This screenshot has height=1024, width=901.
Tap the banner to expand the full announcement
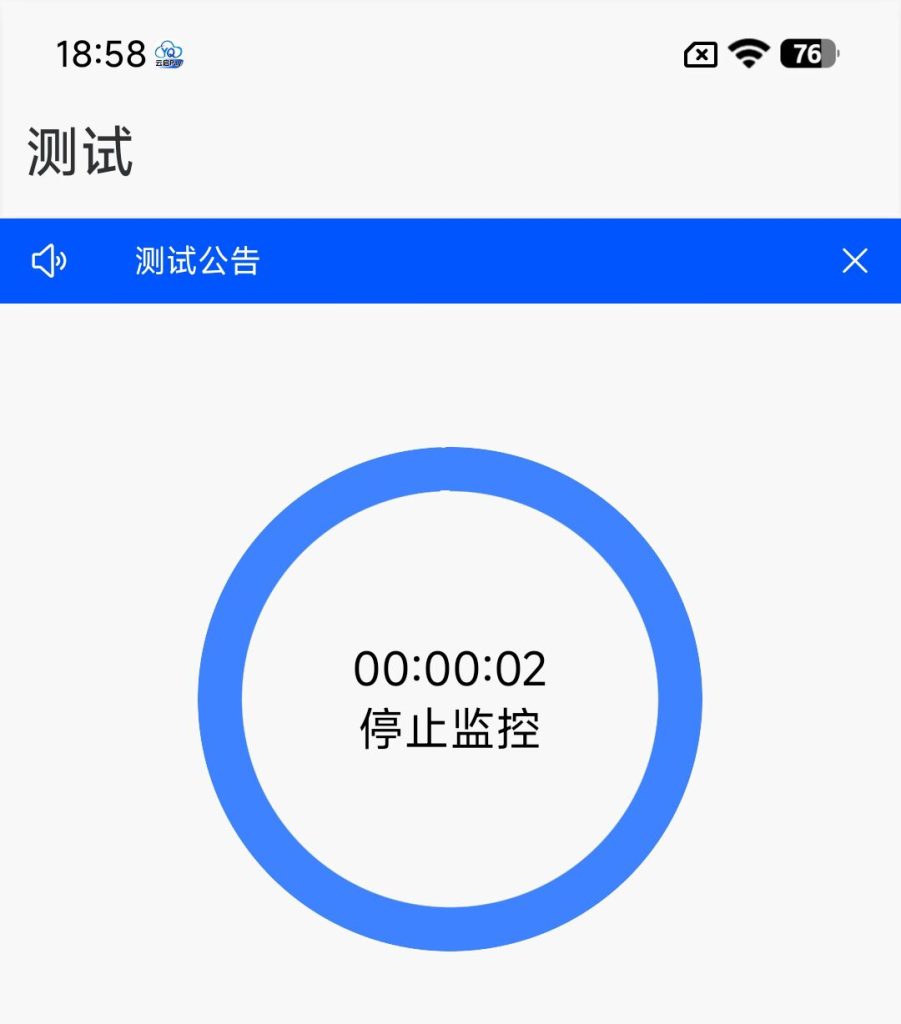450,261
